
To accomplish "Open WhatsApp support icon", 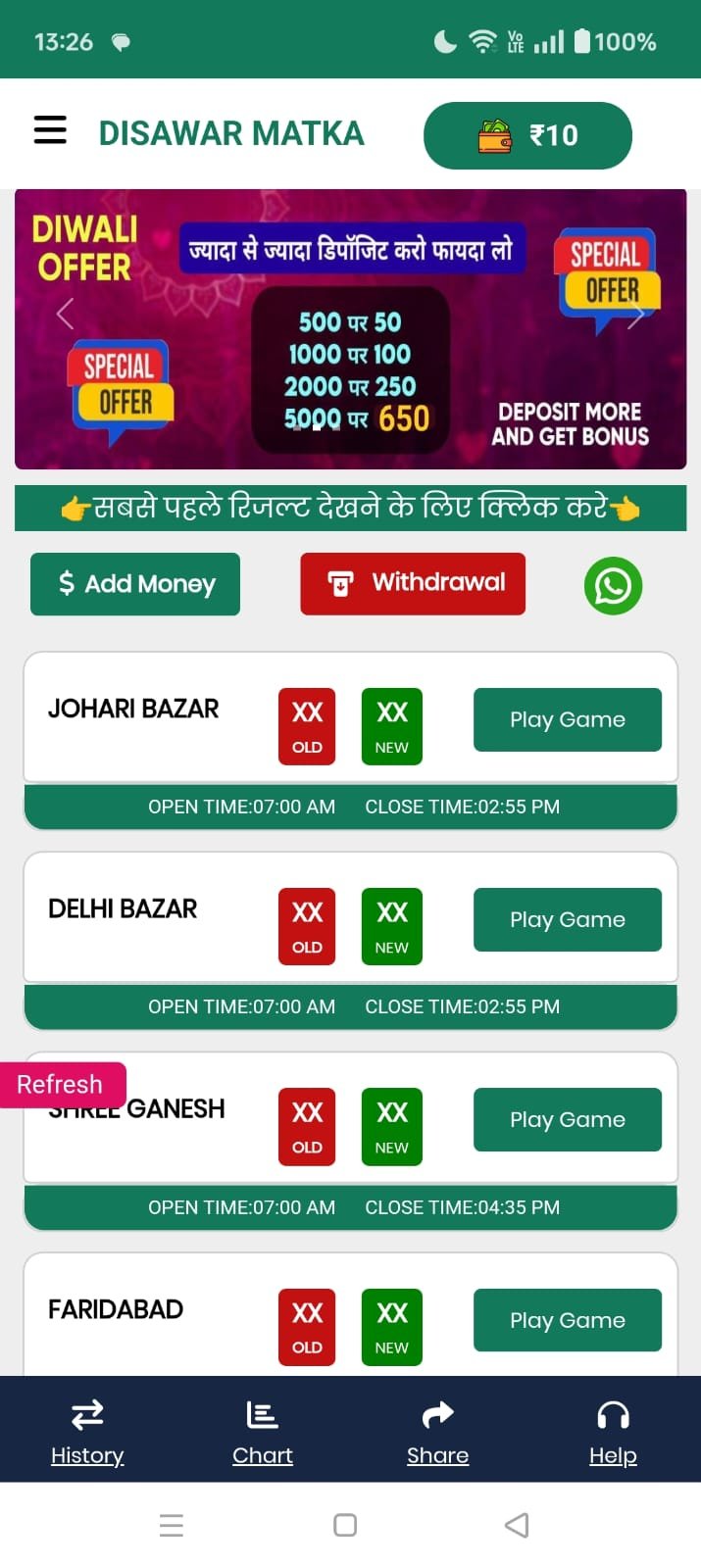I will (613, 586).
